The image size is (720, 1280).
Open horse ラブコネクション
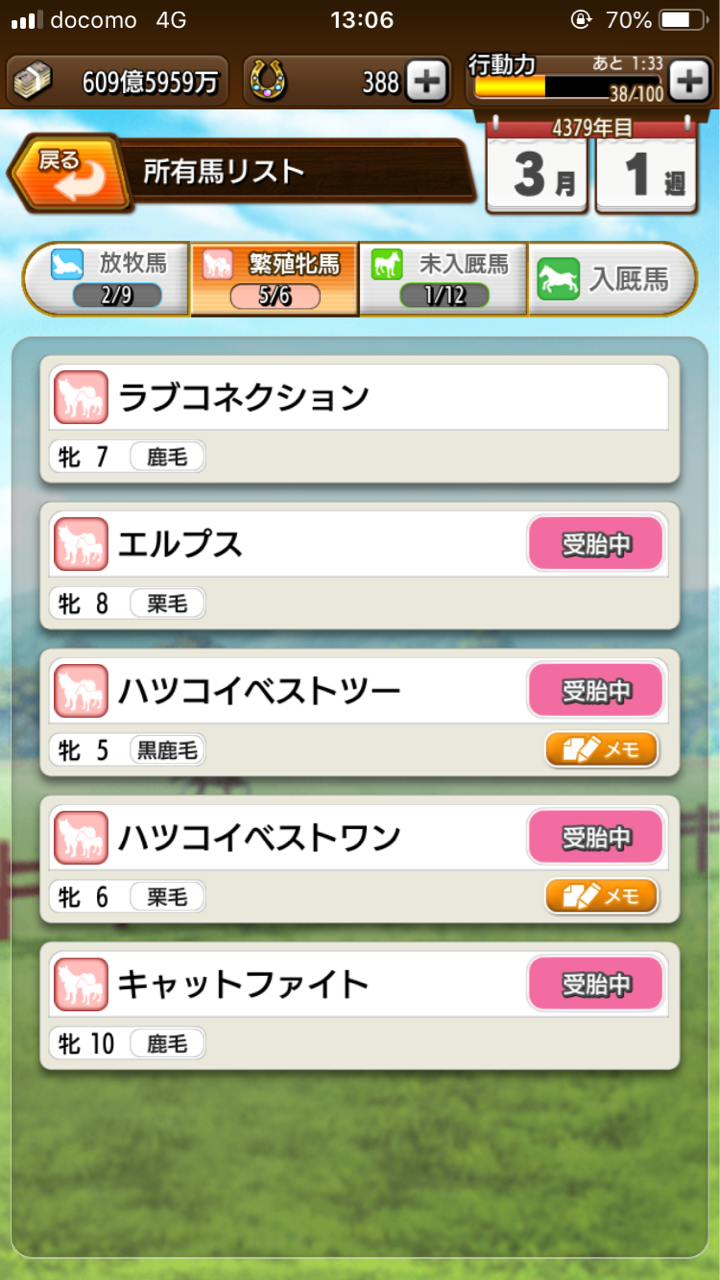[360, 419]
